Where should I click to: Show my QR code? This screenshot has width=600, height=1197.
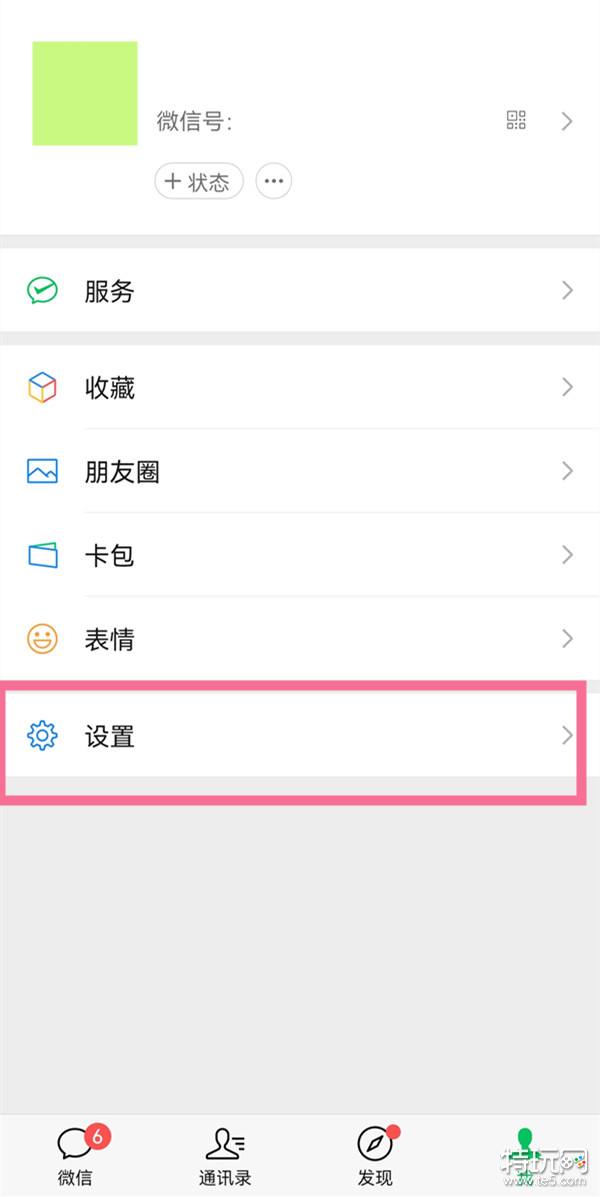[516, 122]
